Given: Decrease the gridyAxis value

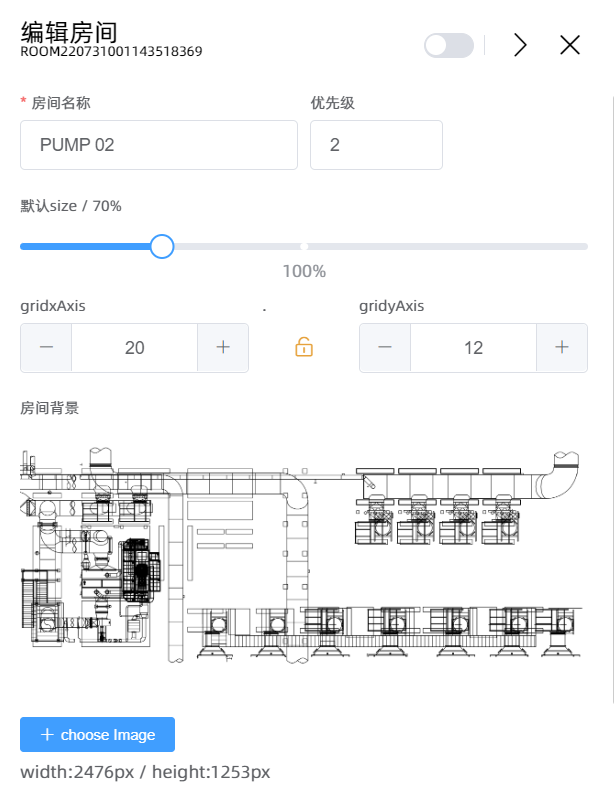Looking at the screenshot, I should (385, 348).
